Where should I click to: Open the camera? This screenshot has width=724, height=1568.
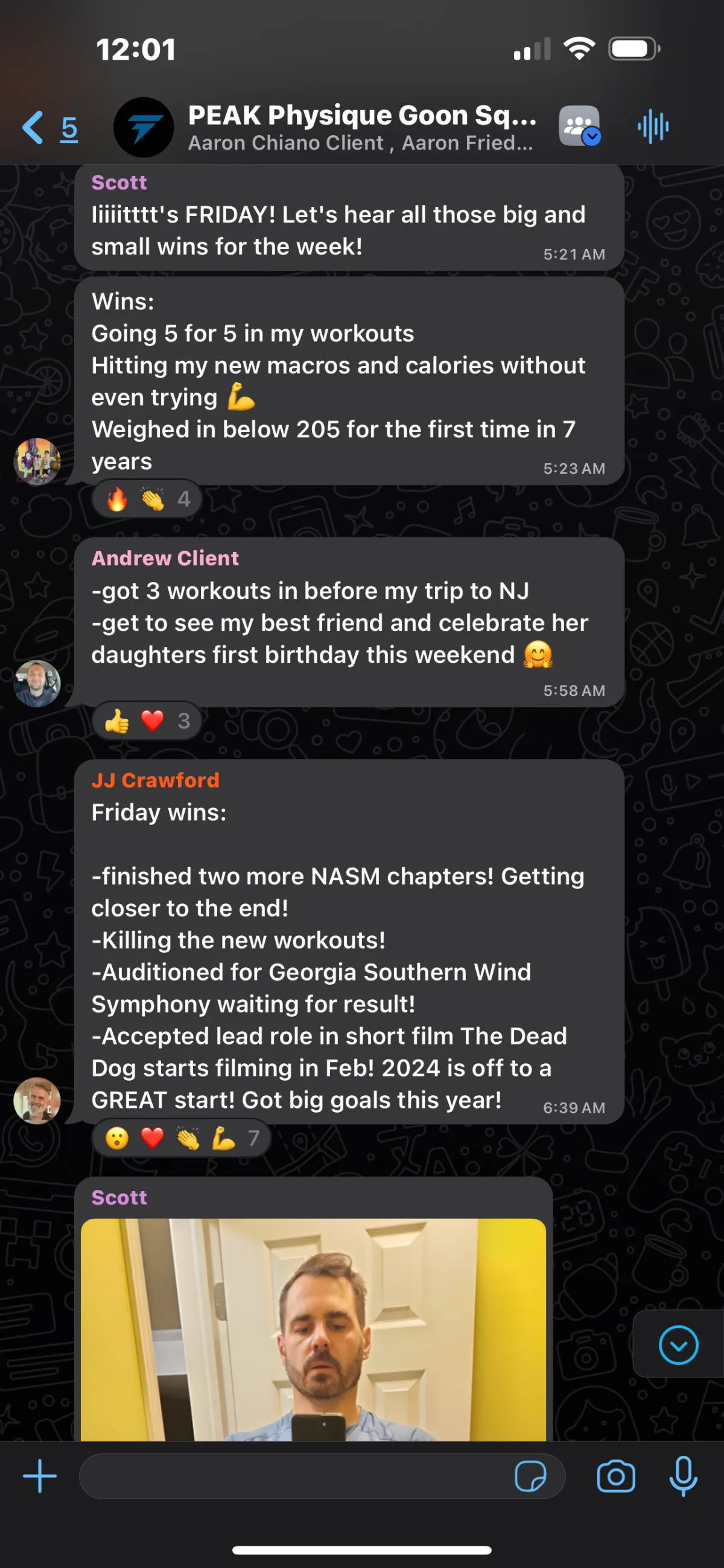click(x=615, y=1476)
